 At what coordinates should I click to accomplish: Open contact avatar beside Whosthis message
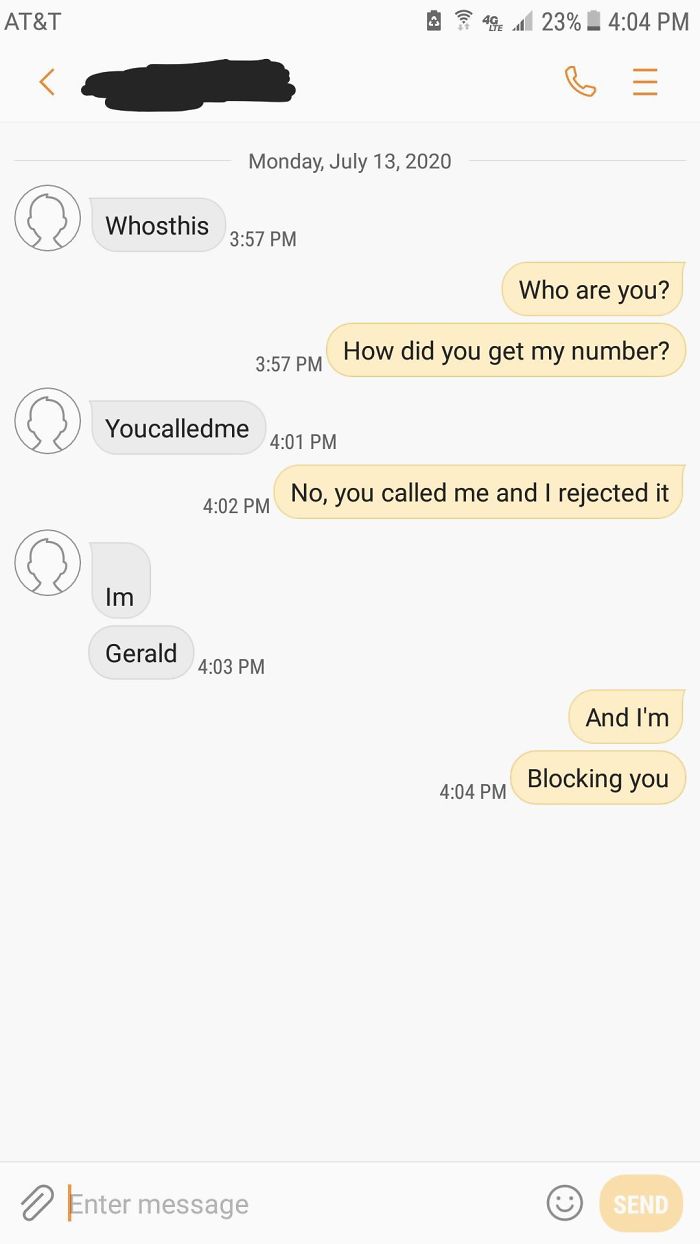[47, 218]
